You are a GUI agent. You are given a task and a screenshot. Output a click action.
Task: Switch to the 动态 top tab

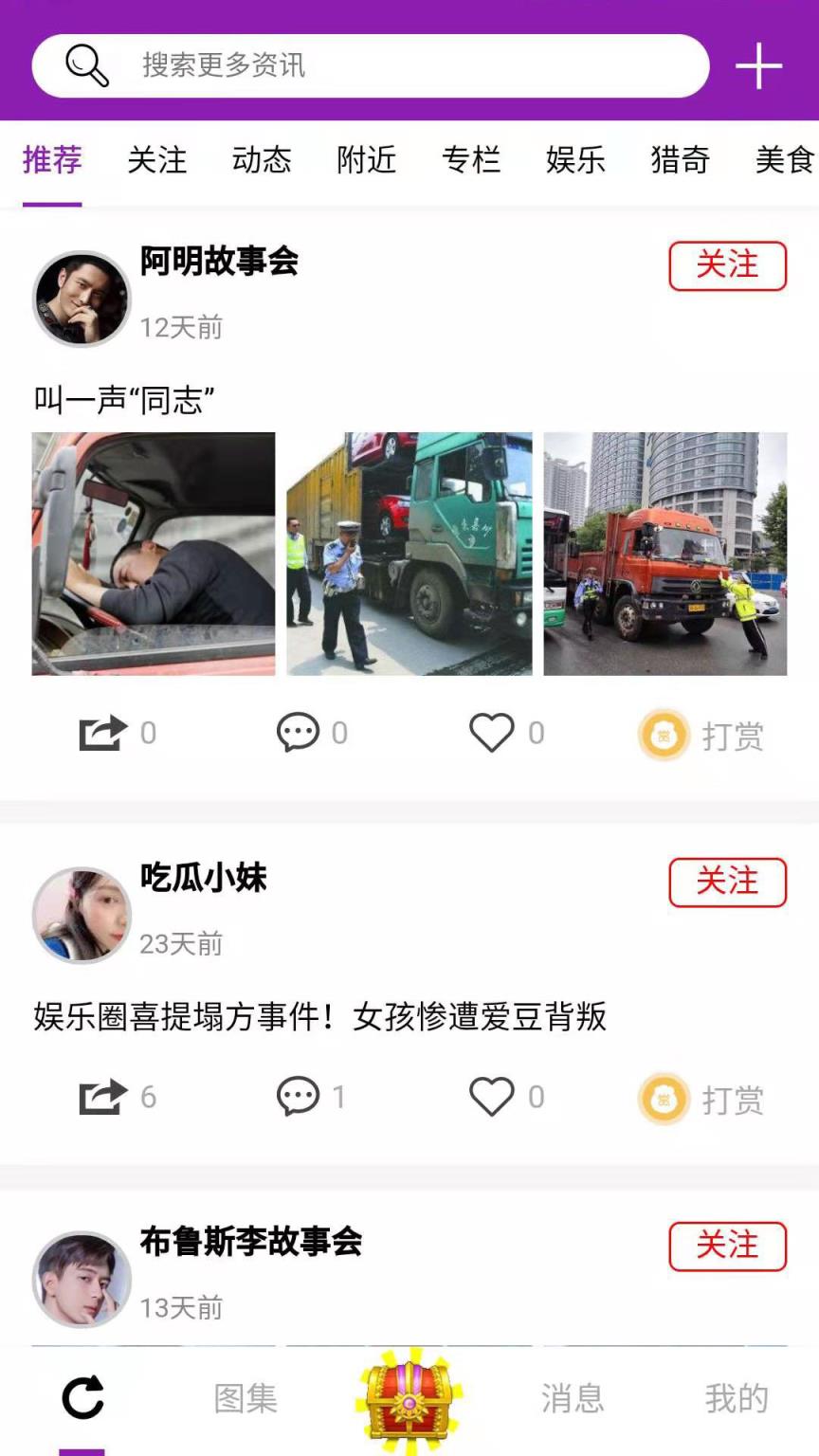click(x=262, y=160)
